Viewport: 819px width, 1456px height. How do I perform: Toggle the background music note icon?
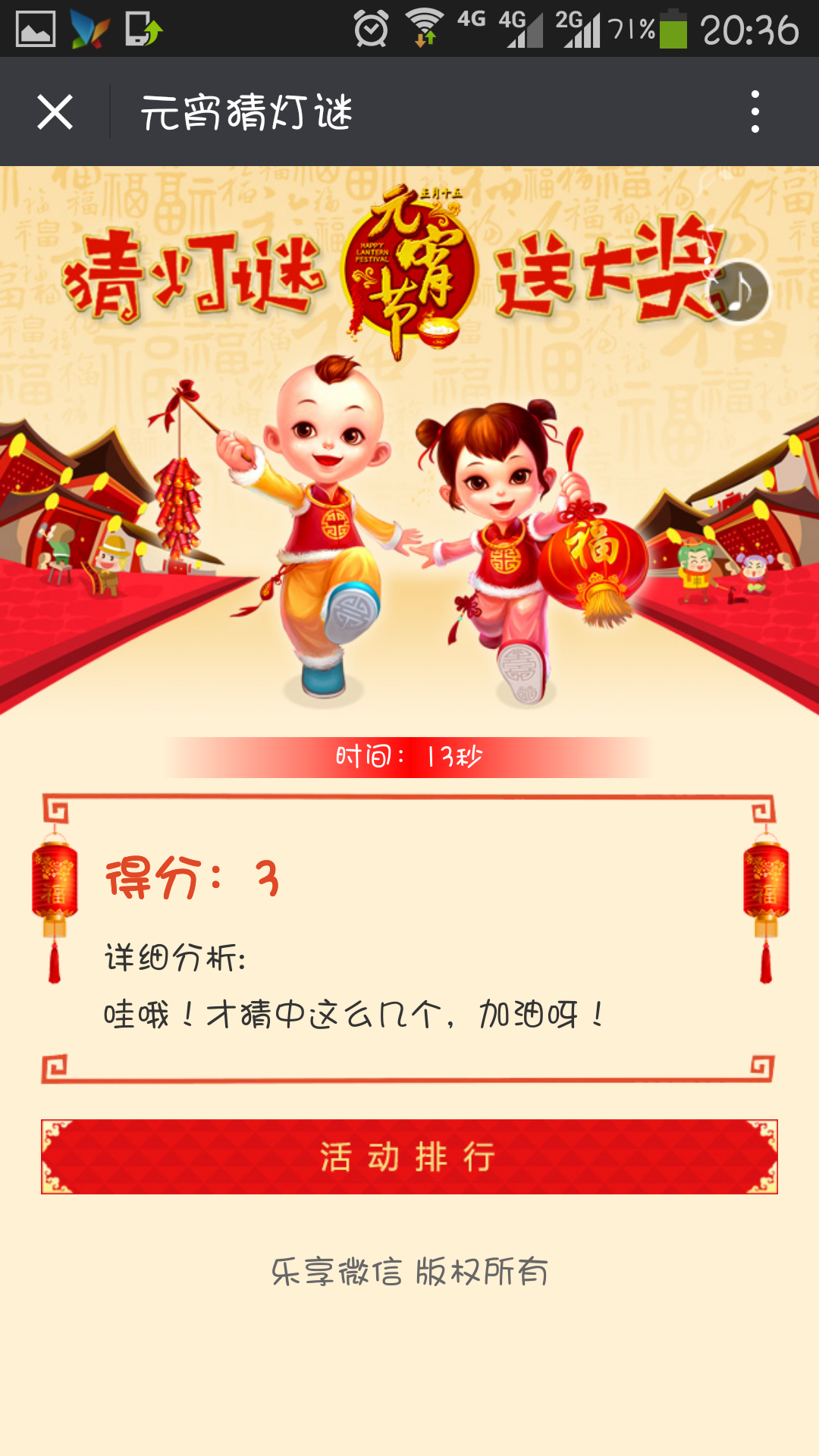[x=737, y=292]
